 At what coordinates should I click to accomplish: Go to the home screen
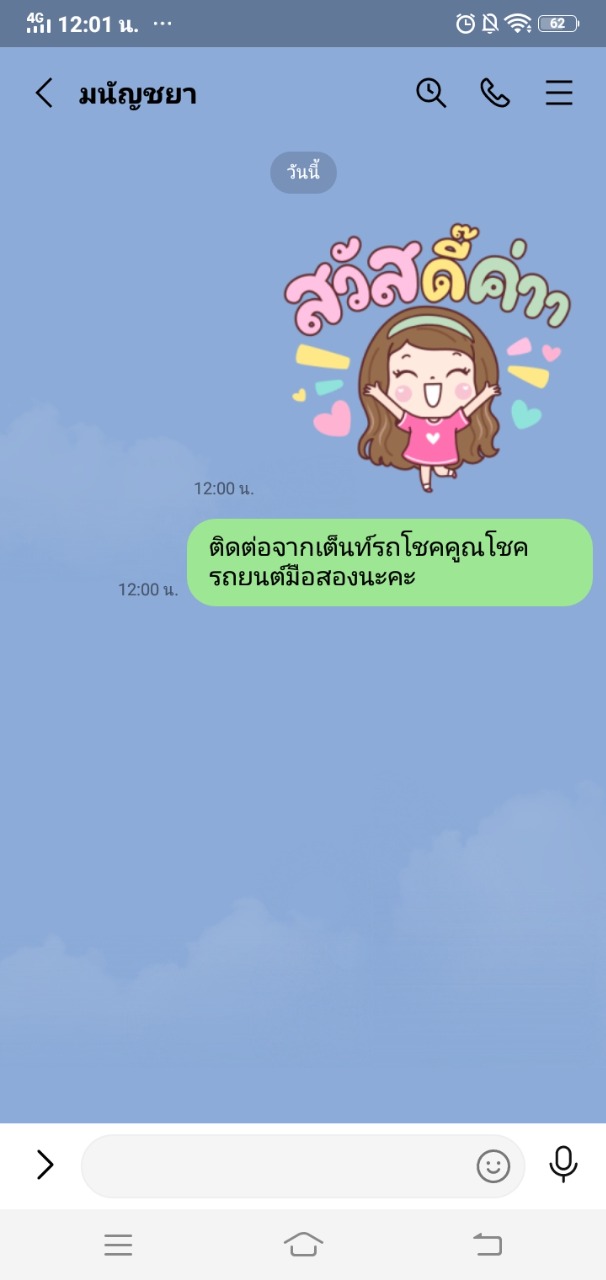pyautogui.click(x=303, y=1244)
